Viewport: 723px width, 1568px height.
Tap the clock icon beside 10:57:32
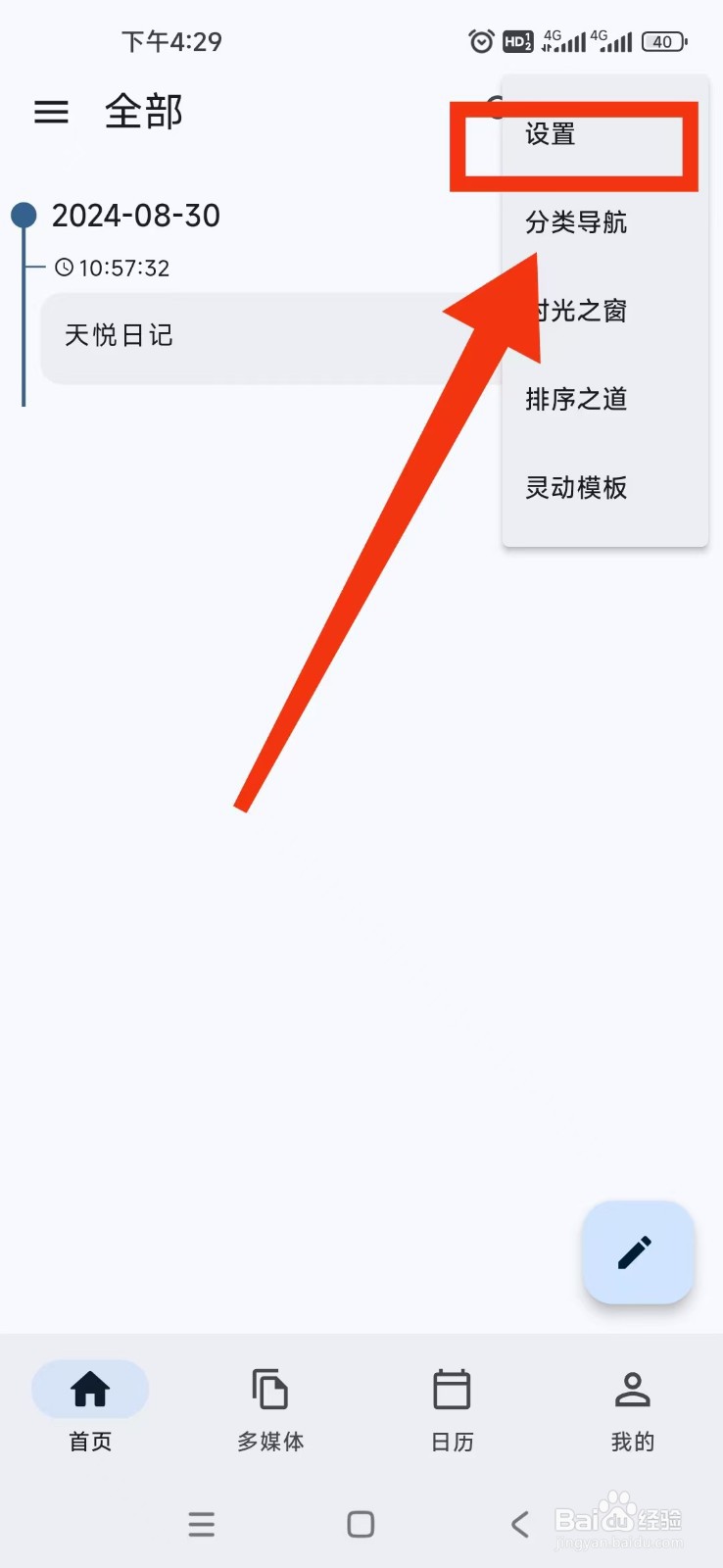[65, 267]
